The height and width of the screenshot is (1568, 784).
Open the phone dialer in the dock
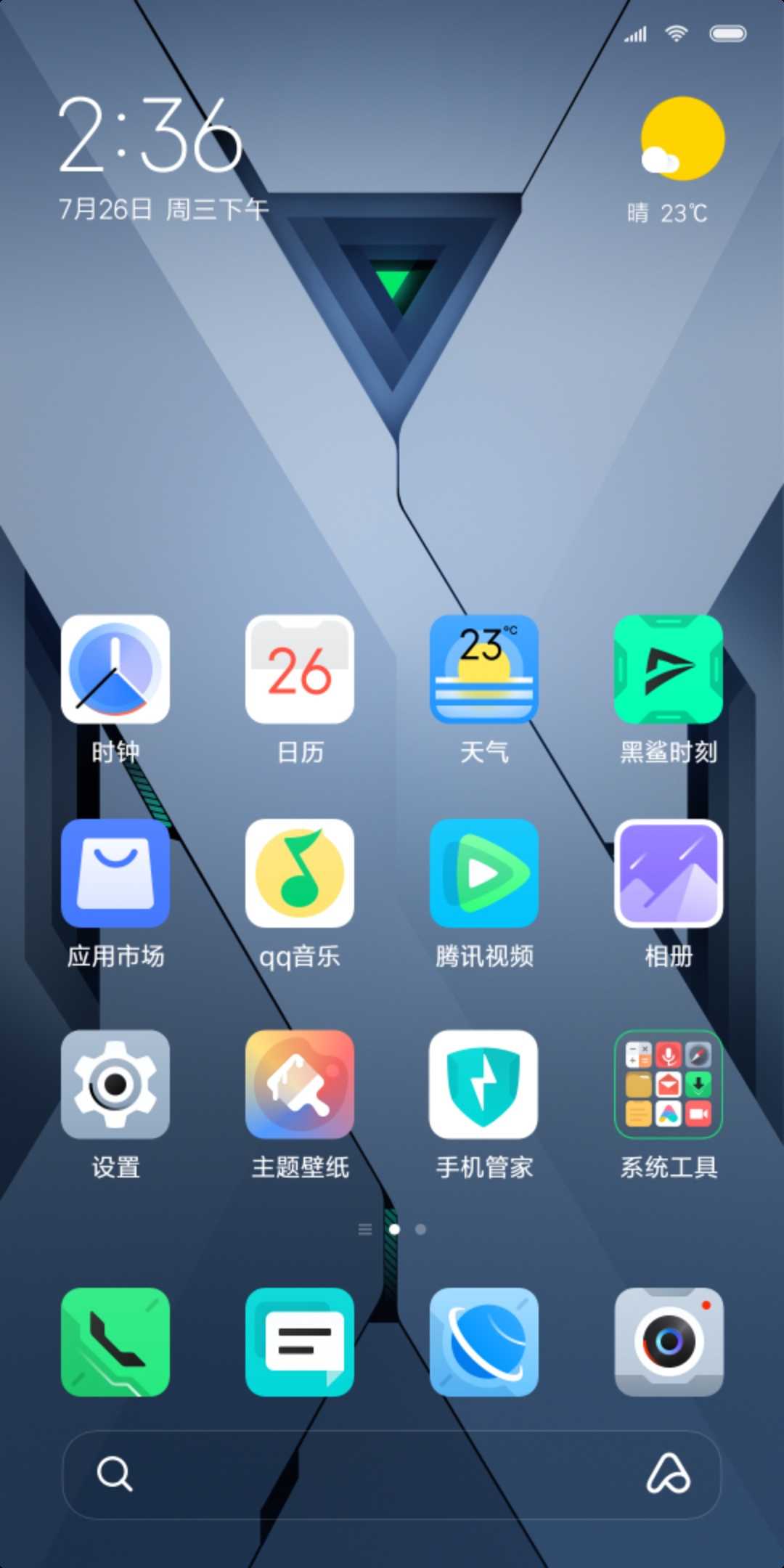pyautogui.click(x=115, y=1342)
